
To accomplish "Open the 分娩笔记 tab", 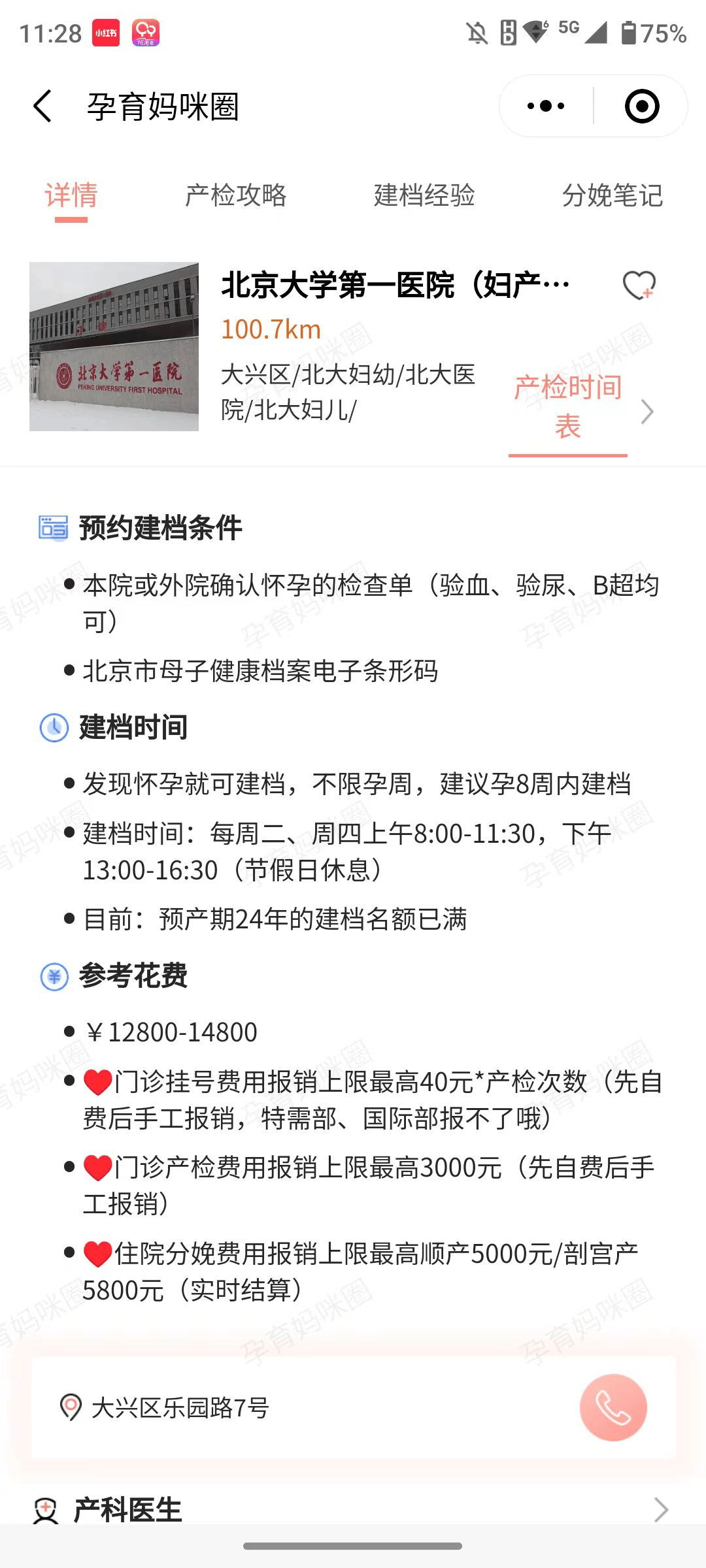I will point(613,195).
